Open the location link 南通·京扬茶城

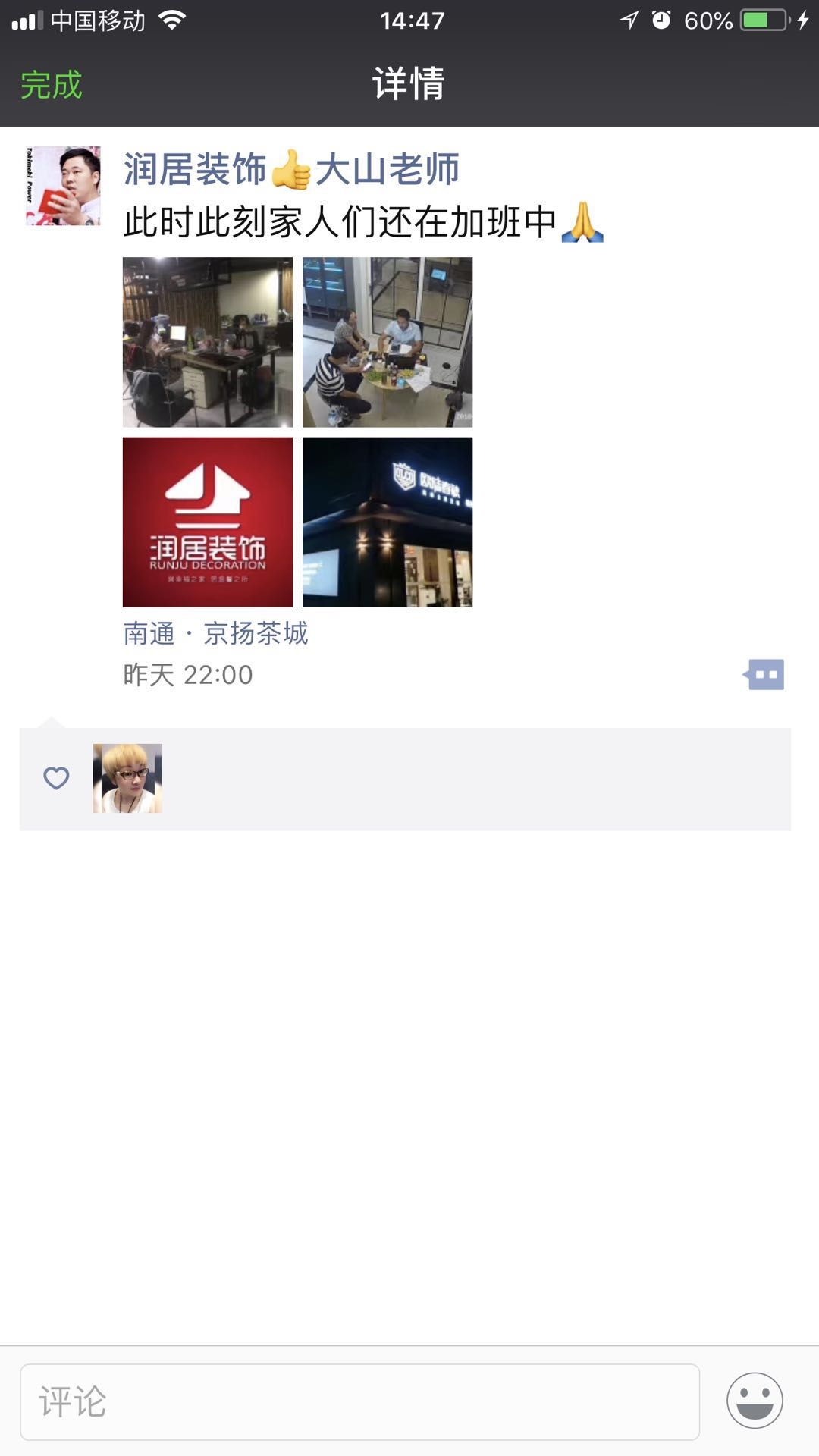click(218, 635)
